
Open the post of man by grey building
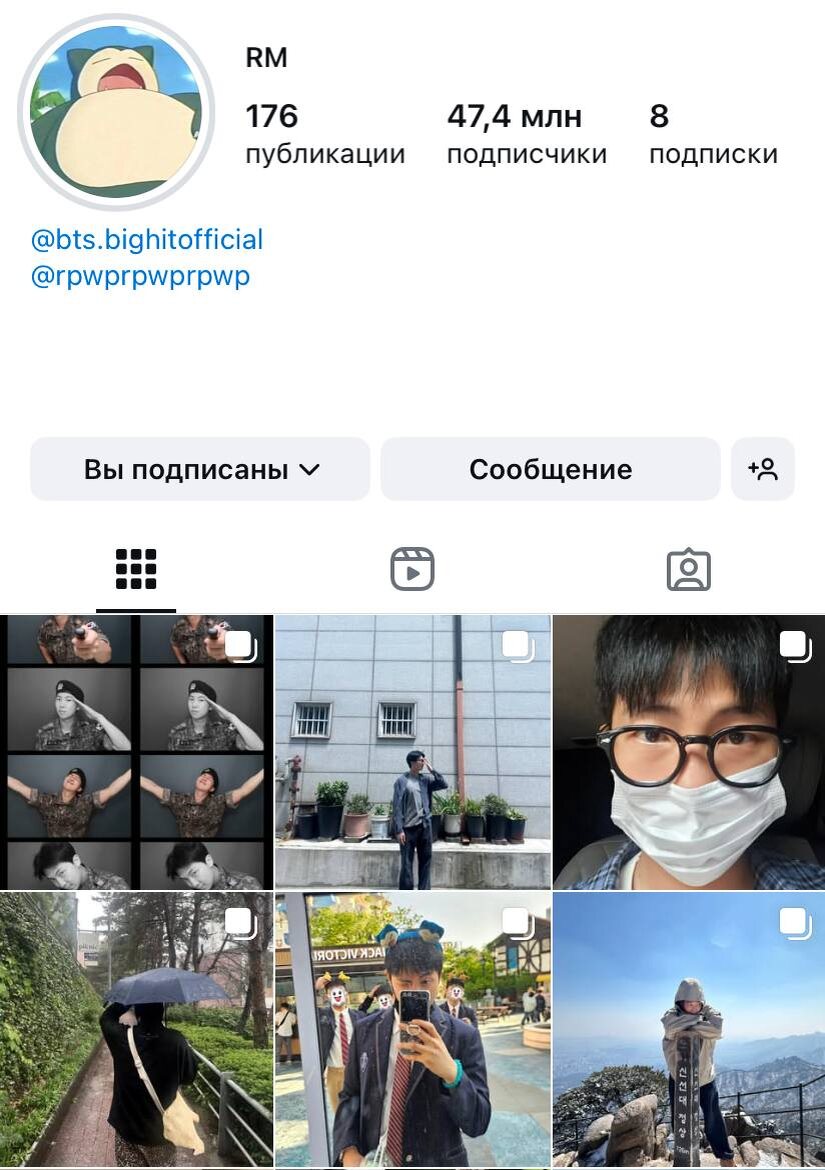[x=412, y=752]
